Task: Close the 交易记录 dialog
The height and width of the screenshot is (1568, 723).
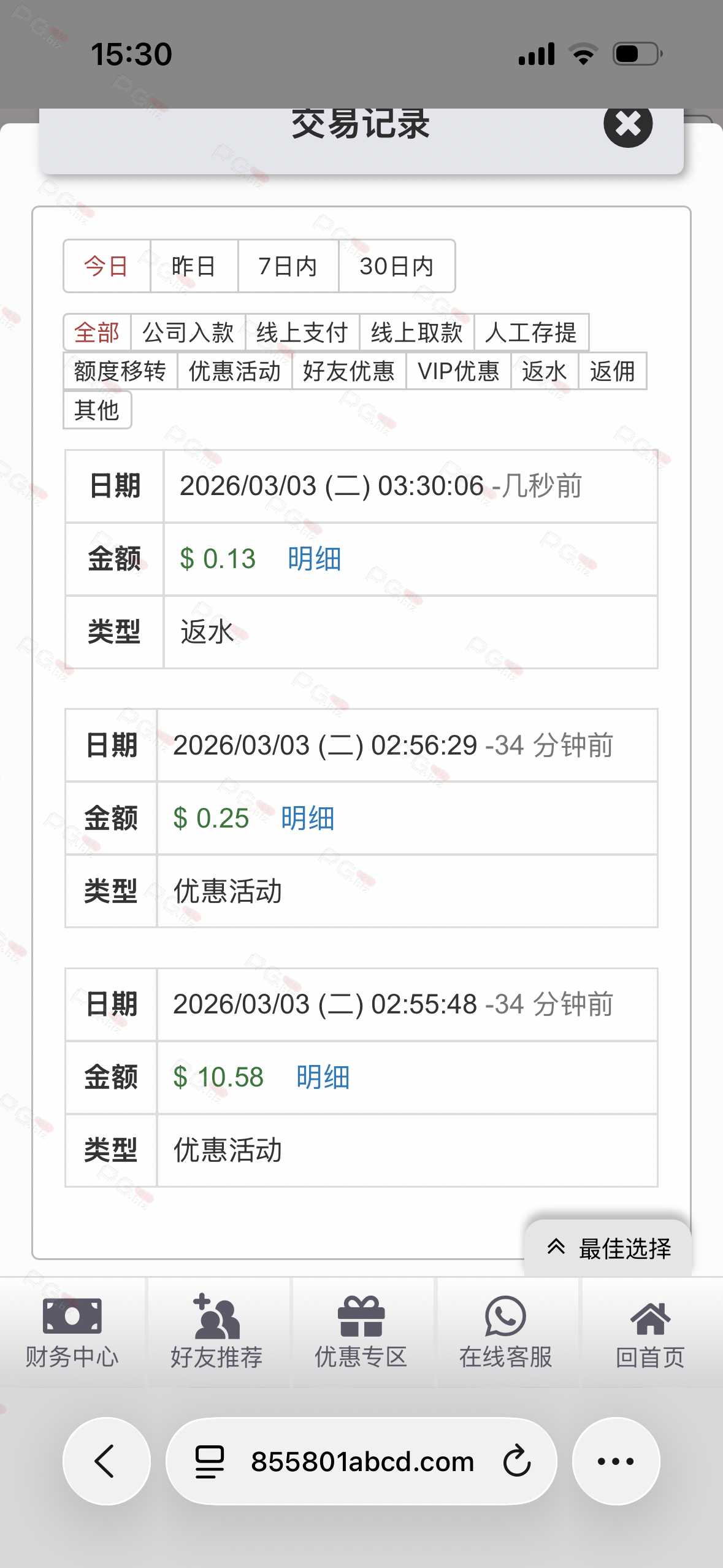Action: point(627,123)
